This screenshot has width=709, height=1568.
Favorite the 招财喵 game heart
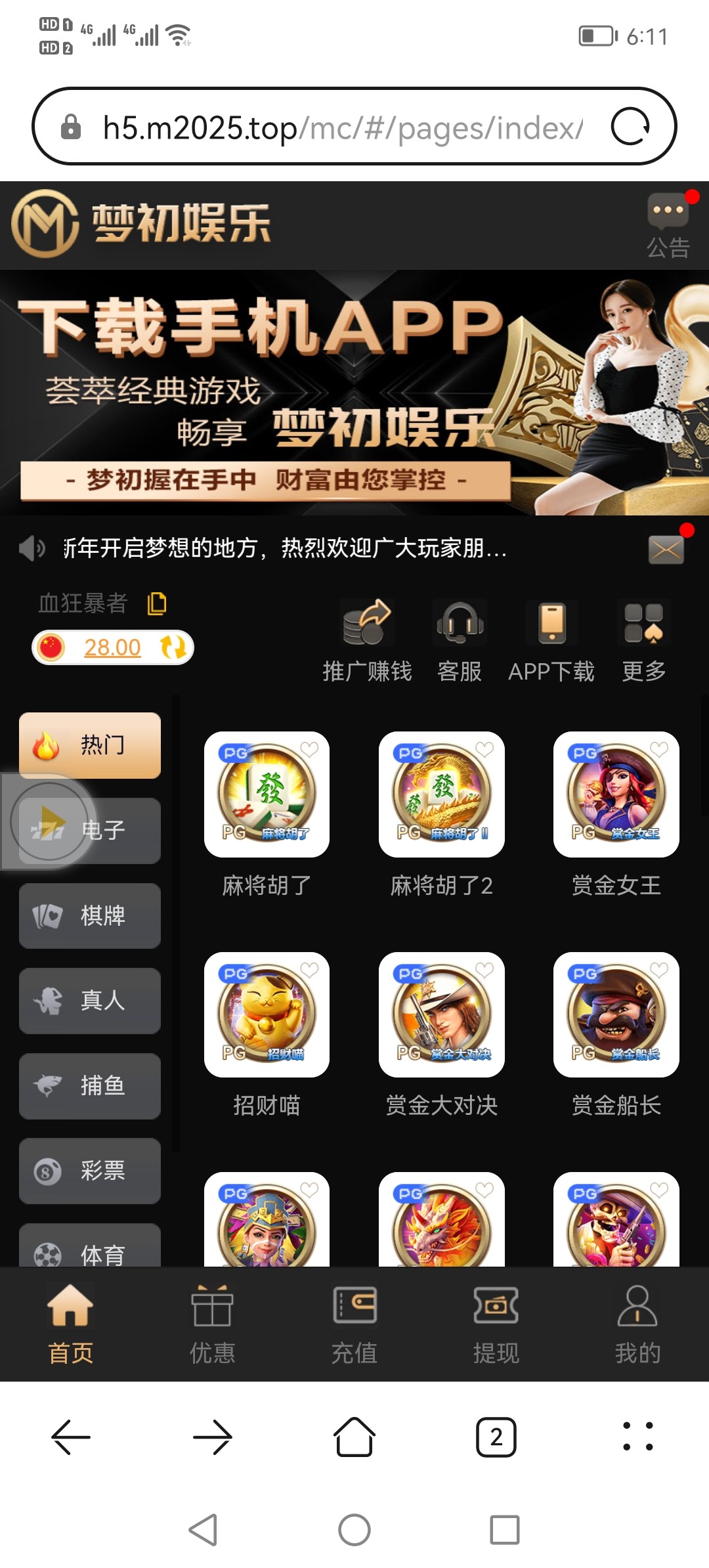click(309, 970)
